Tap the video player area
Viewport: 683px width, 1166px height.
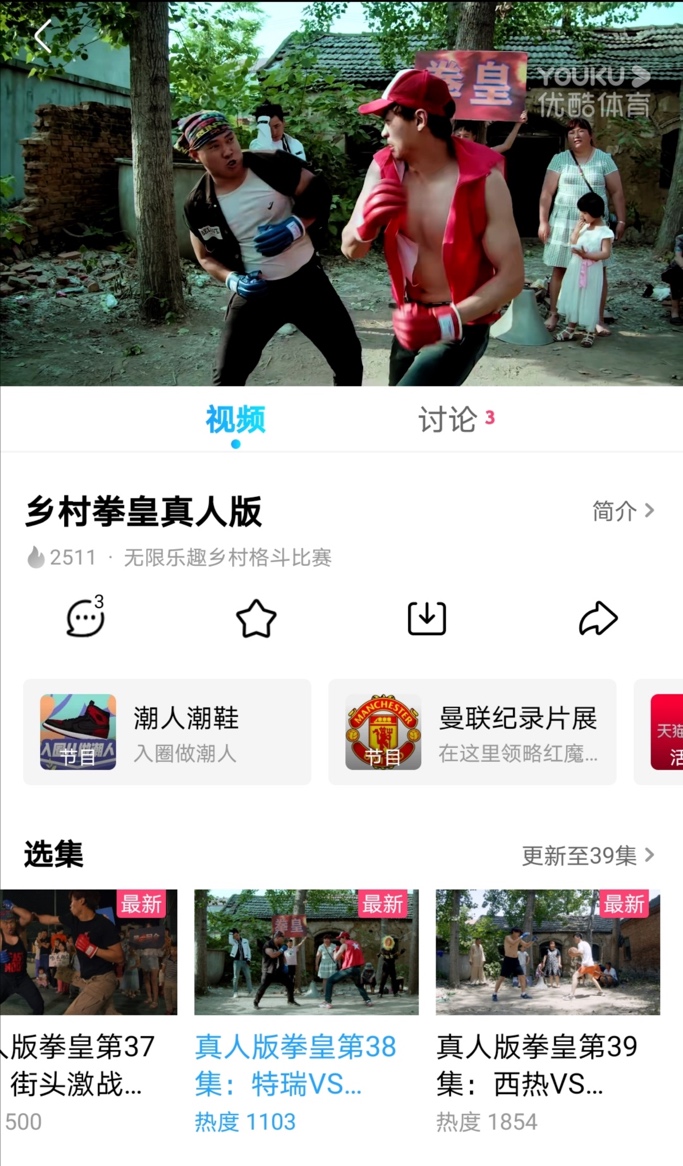click(342, 193)
